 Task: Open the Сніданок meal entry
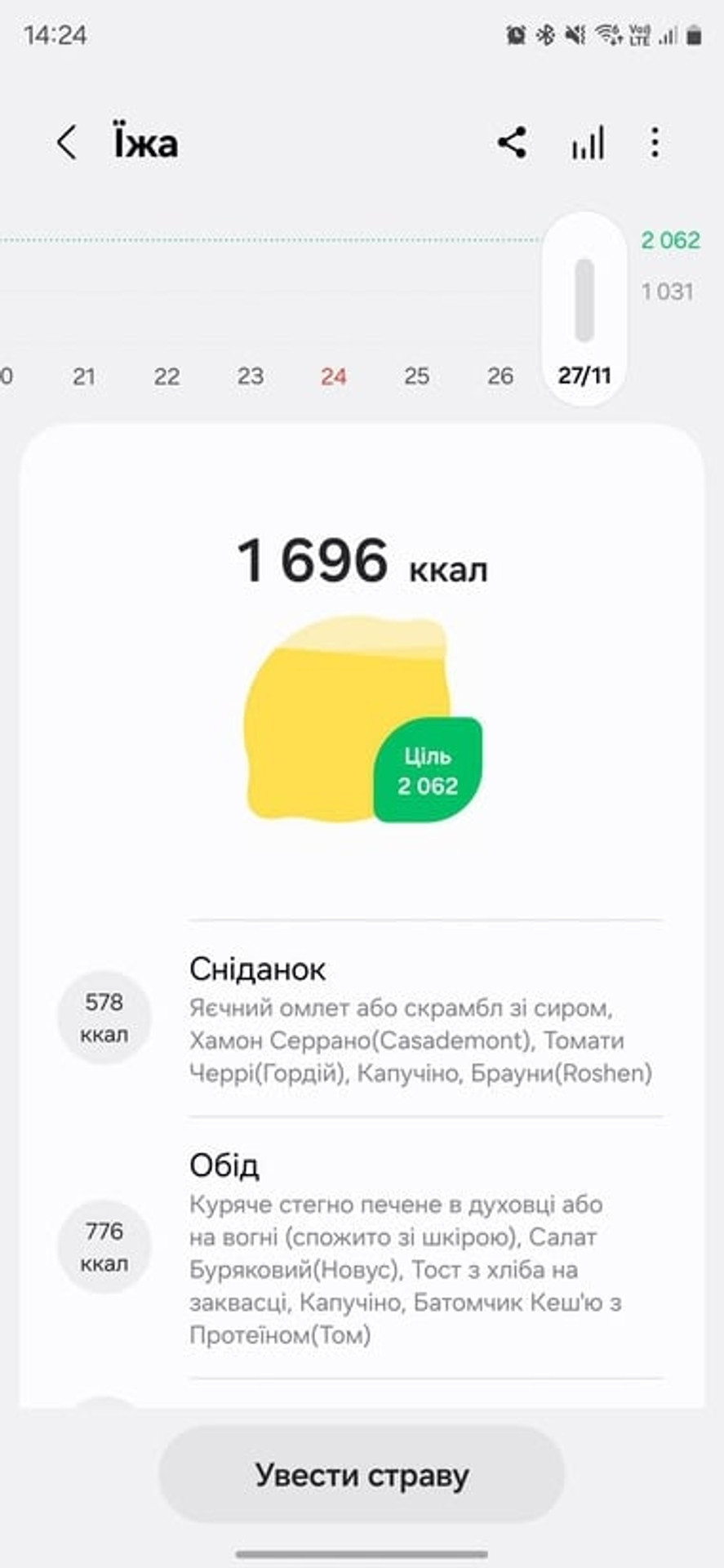click(420, 1021)
